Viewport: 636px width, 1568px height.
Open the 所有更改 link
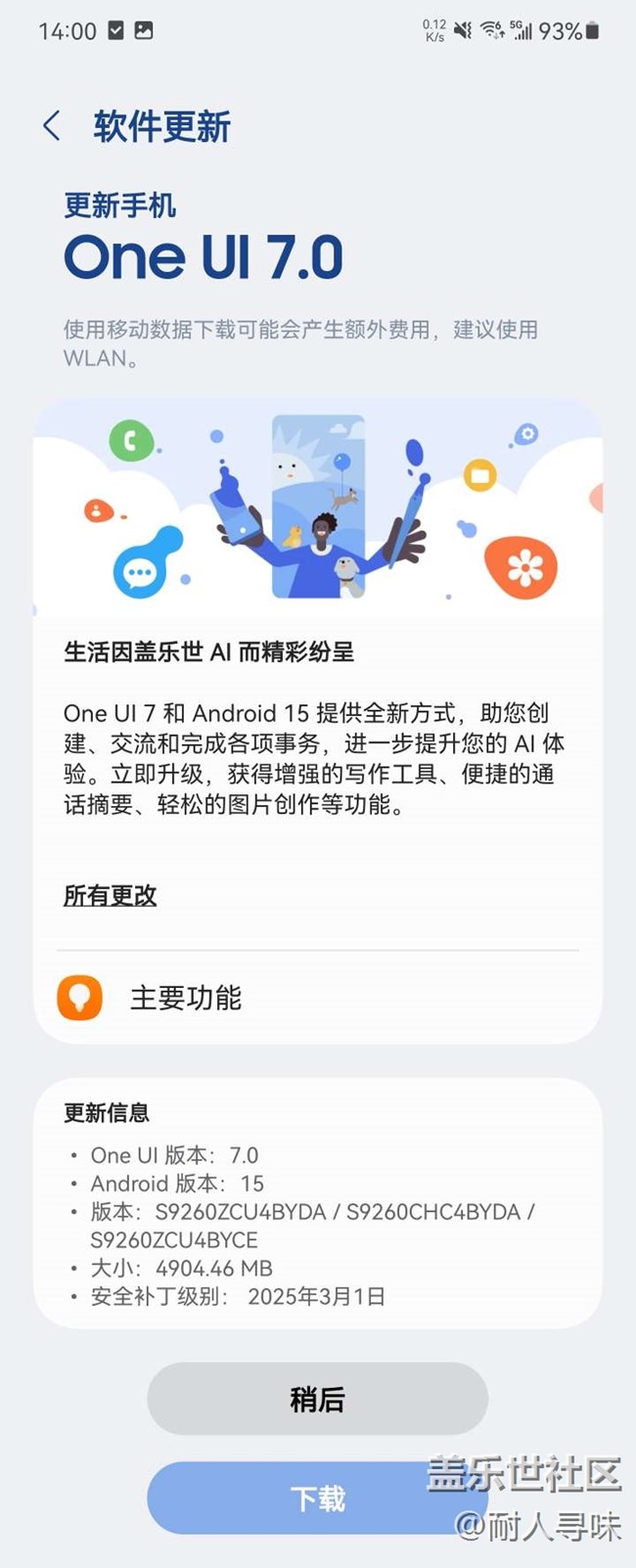[x=110, y=896]
